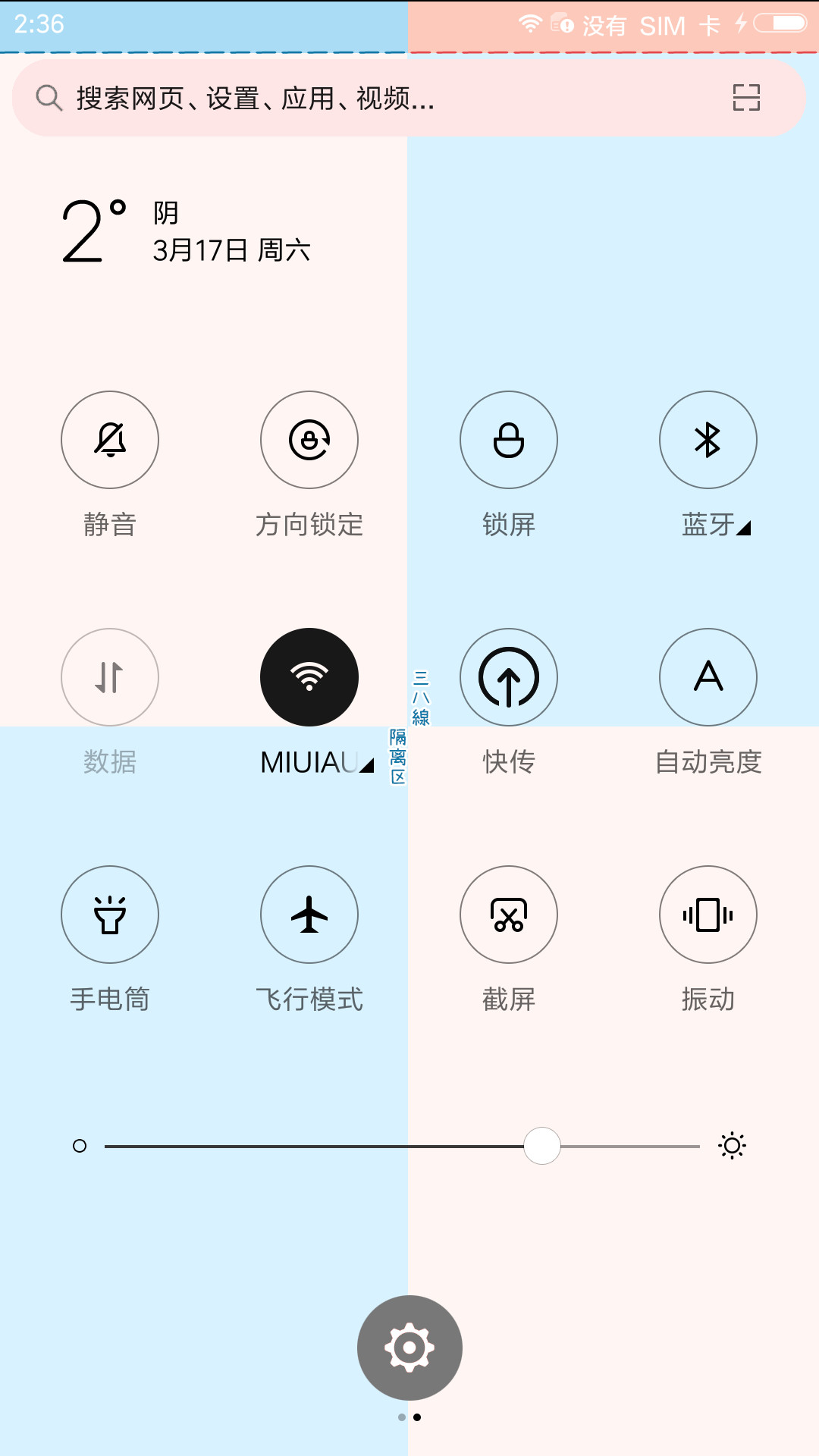This screenshot has width=819, height=1456.
Task: Tap the brightness slider track
Action: 402,1146
